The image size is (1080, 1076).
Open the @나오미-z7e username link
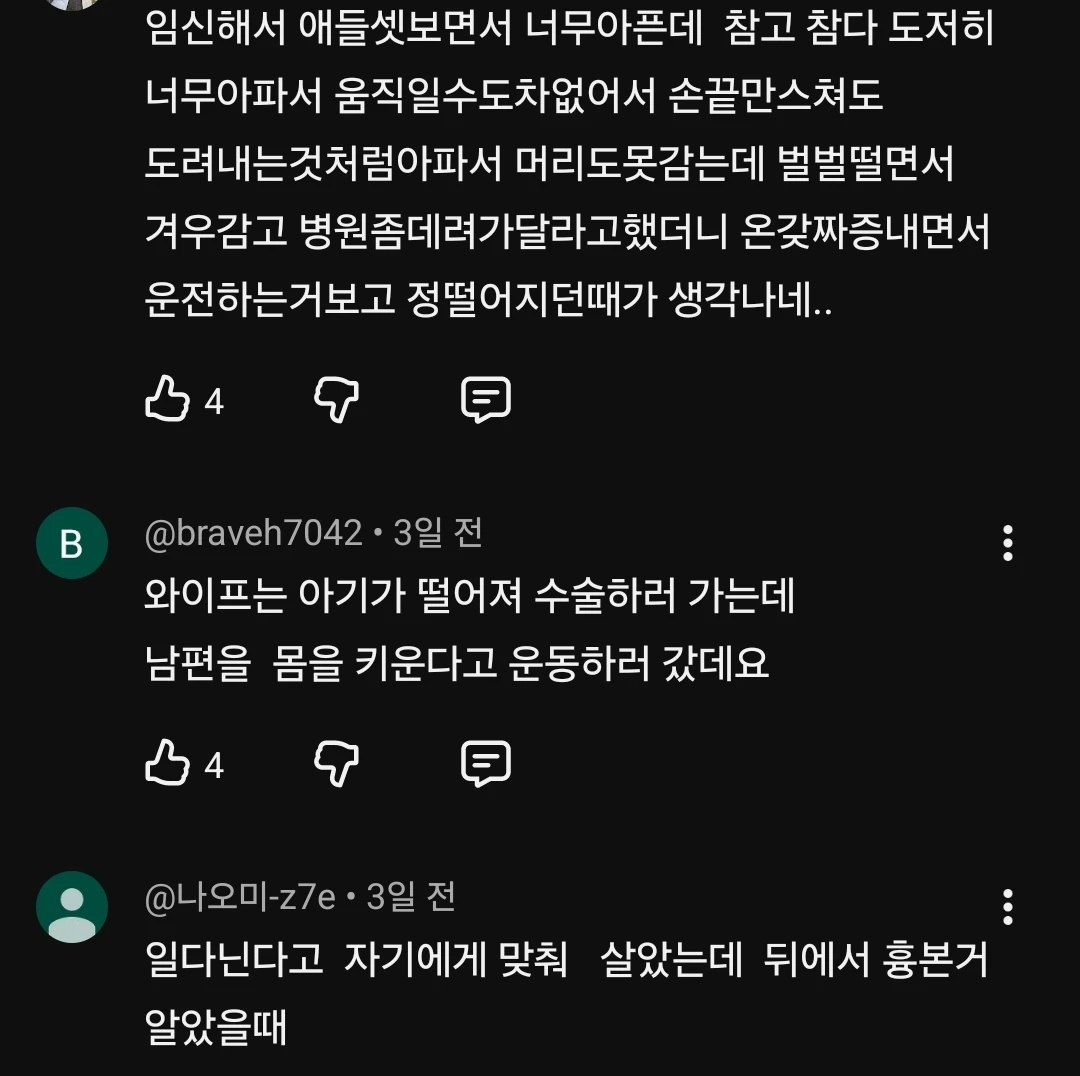pos(240,896)
